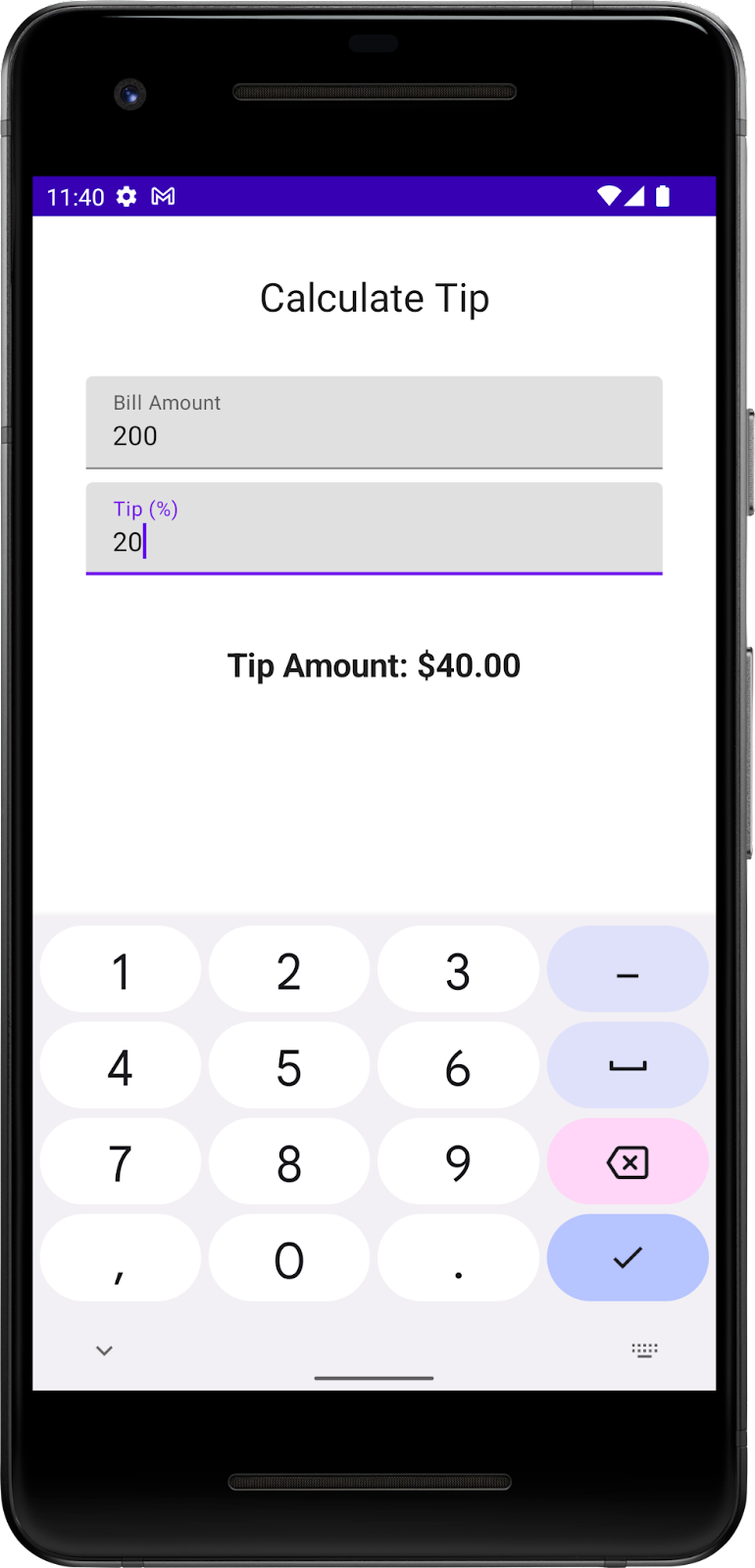
Task: Open the keyboard switcher icon
Action: coord(644,1350)
